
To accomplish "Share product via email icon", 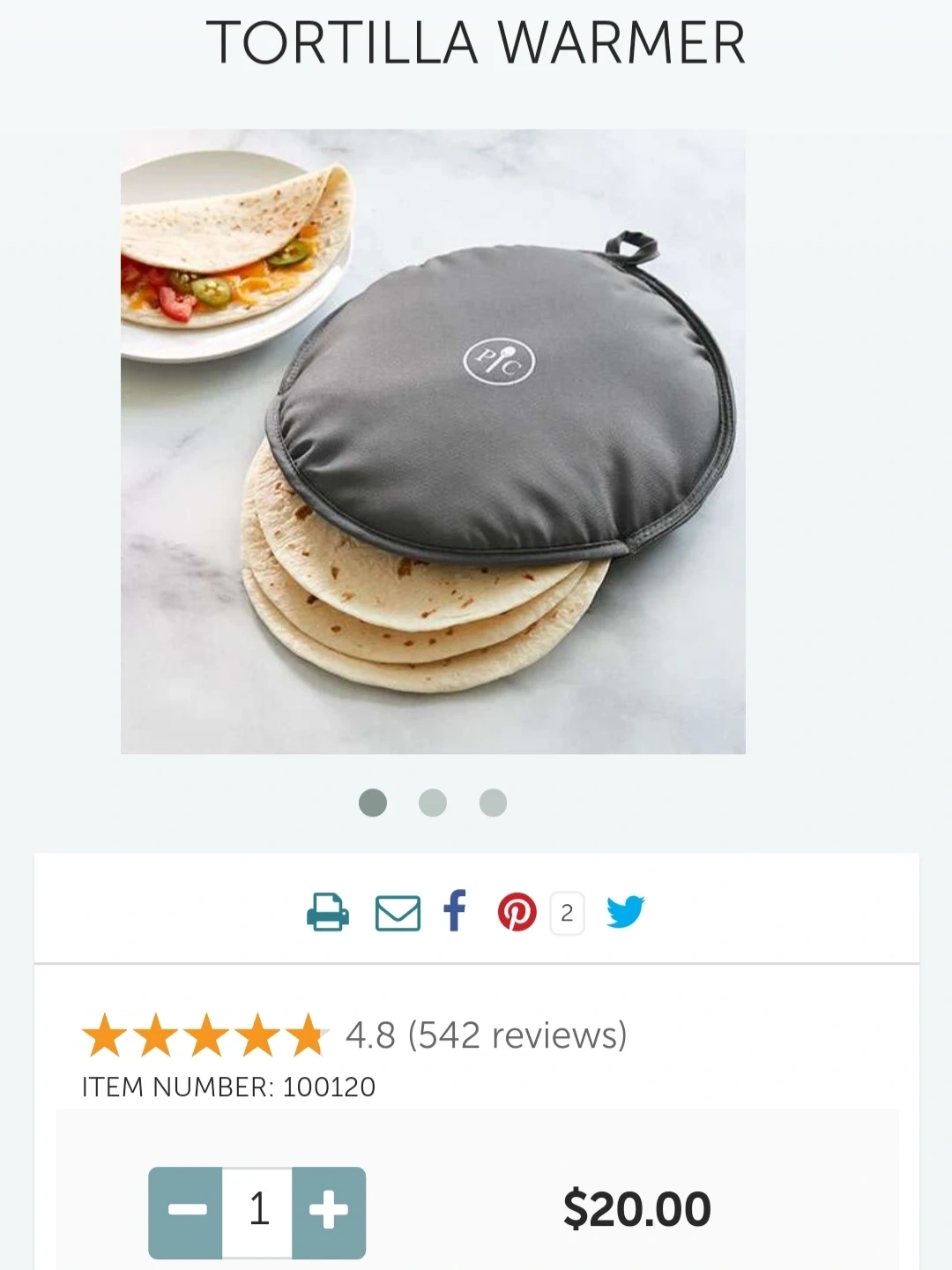I will tap(398, 913).
